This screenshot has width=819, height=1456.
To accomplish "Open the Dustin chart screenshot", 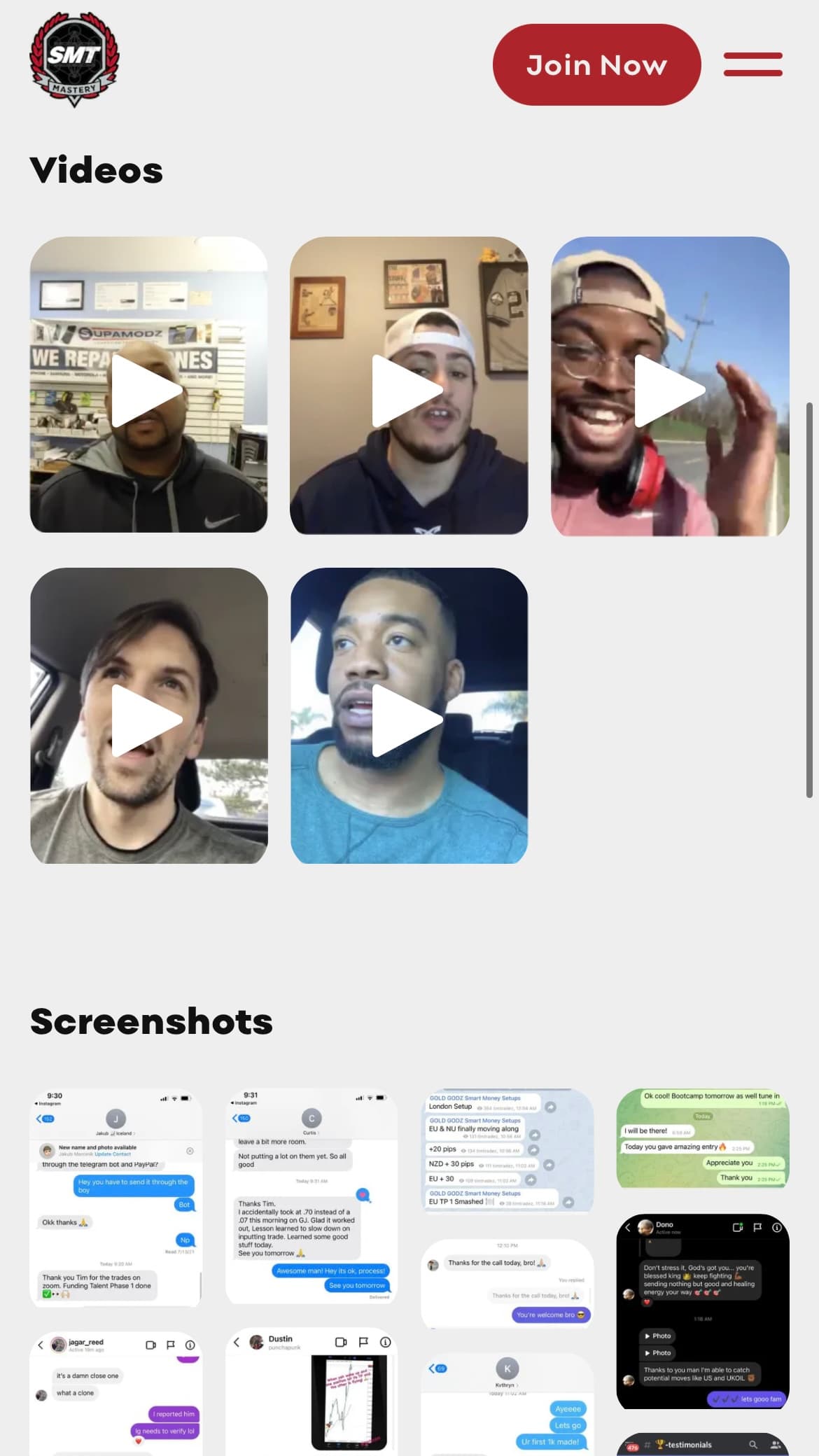I will click(311, 1393).
